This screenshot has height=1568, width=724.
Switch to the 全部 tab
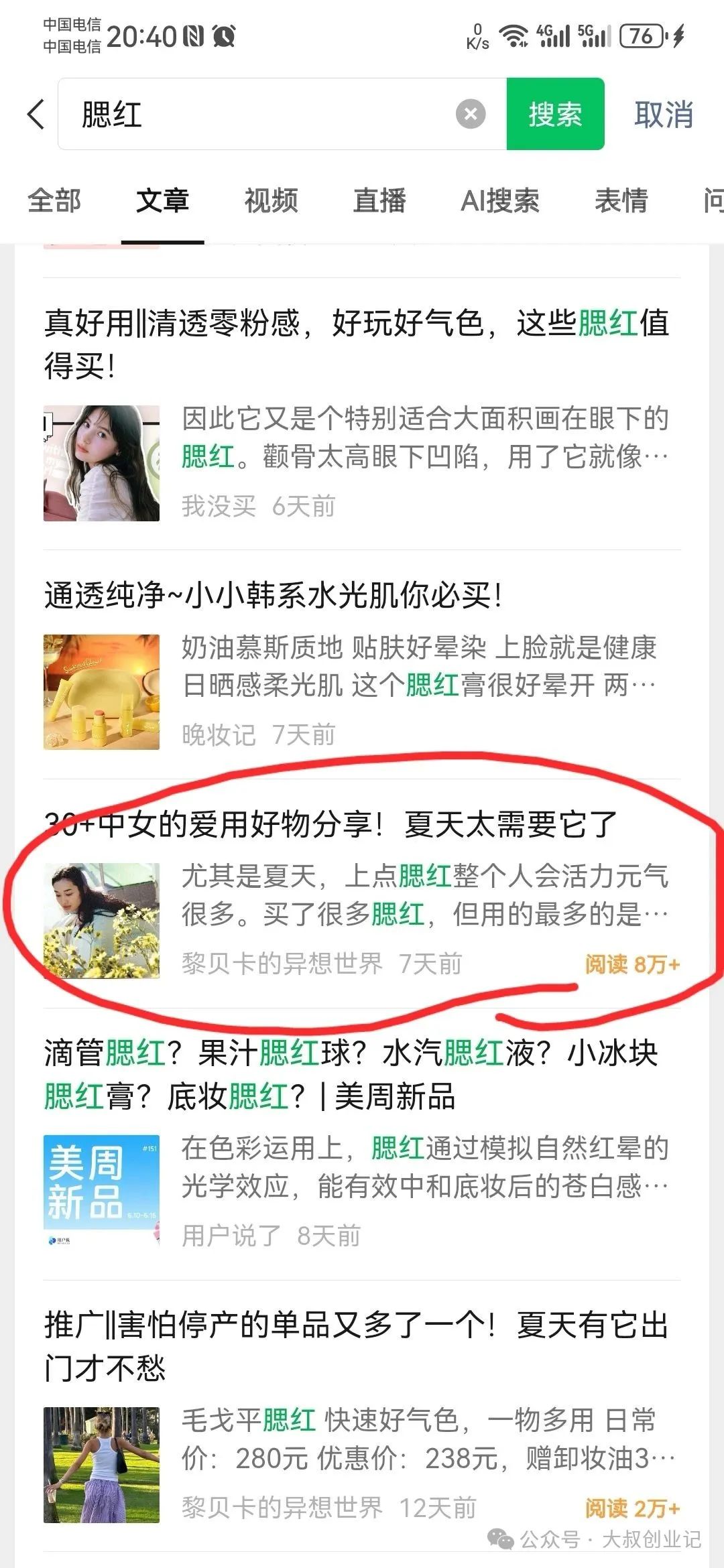(54, 201)
